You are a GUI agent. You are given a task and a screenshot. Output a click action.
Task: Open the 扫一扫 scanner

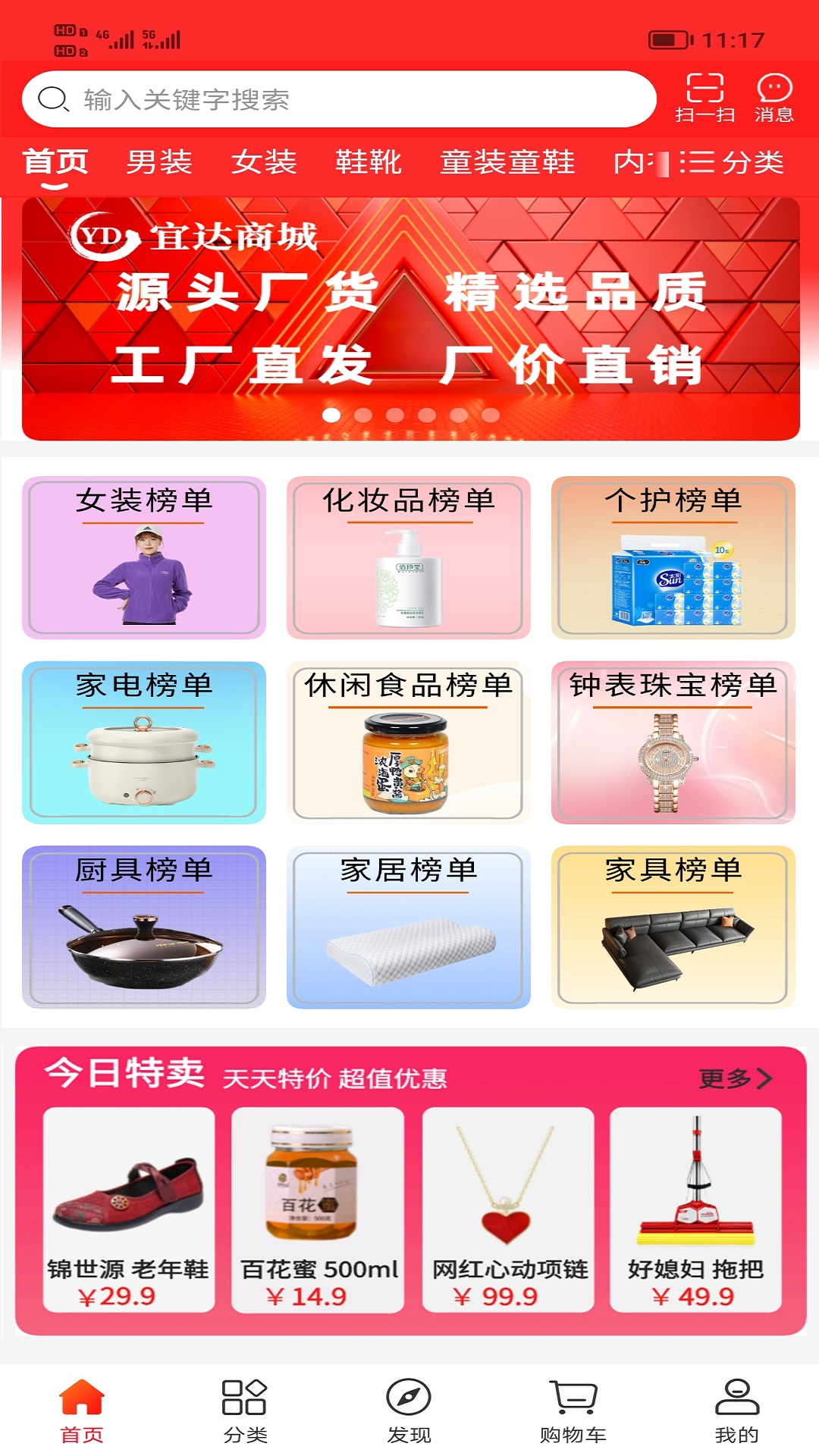[704, 99]
